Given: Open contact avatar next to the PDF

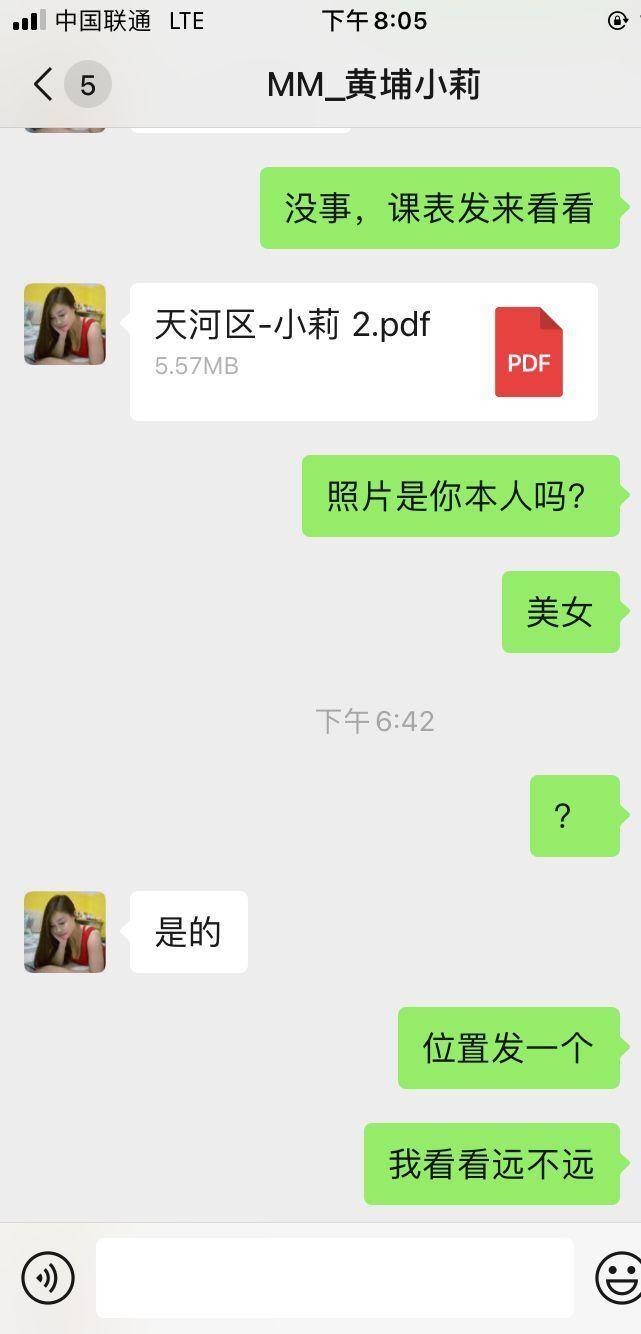Looking at the screenshot, I should [x=65, y=324].
